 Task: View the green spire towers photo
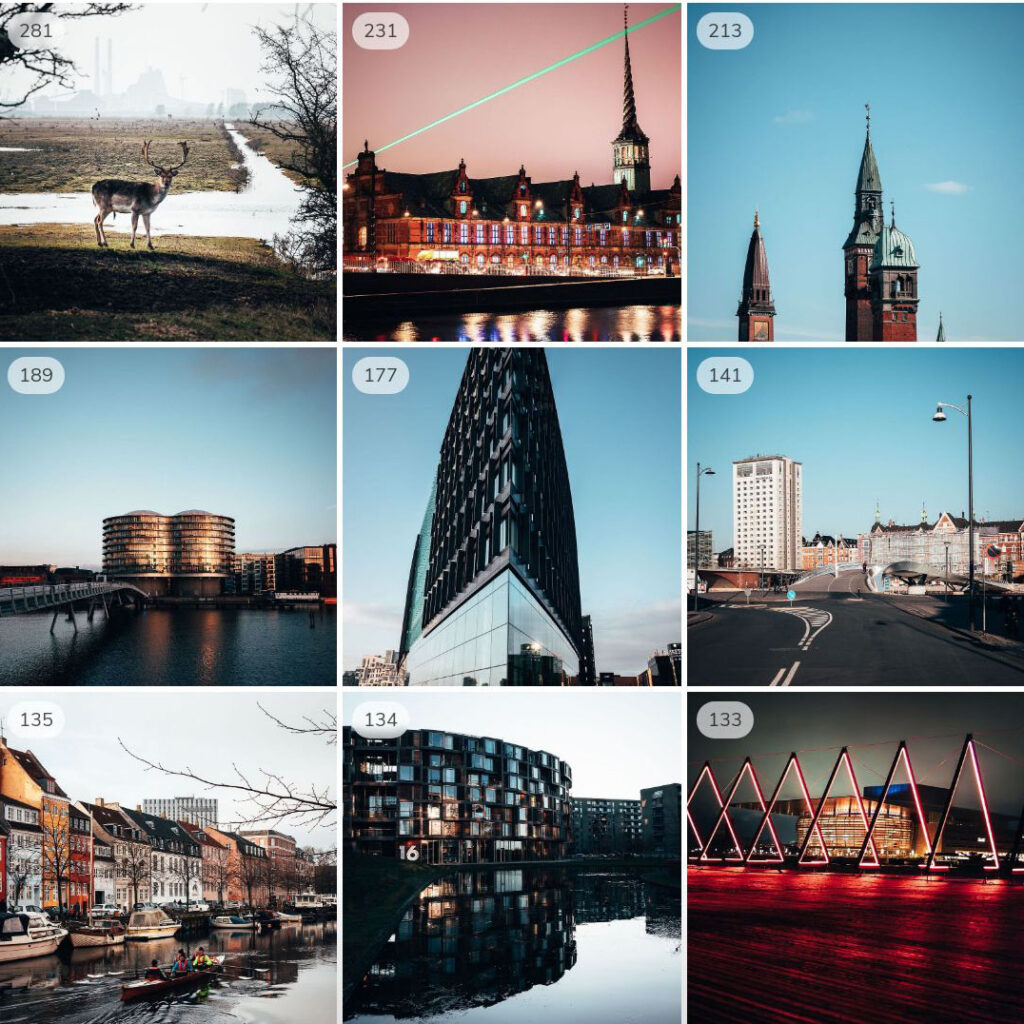point(855,172)
